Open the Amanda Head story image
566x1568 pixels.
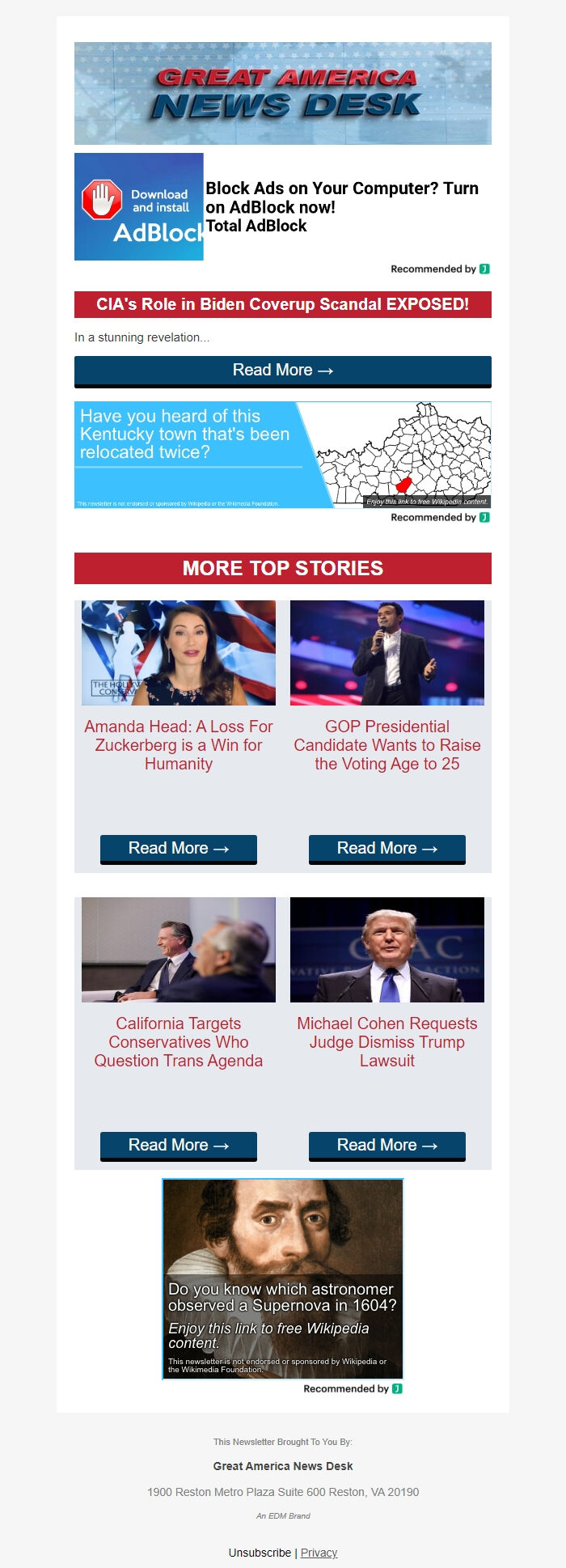pos(179,653)
